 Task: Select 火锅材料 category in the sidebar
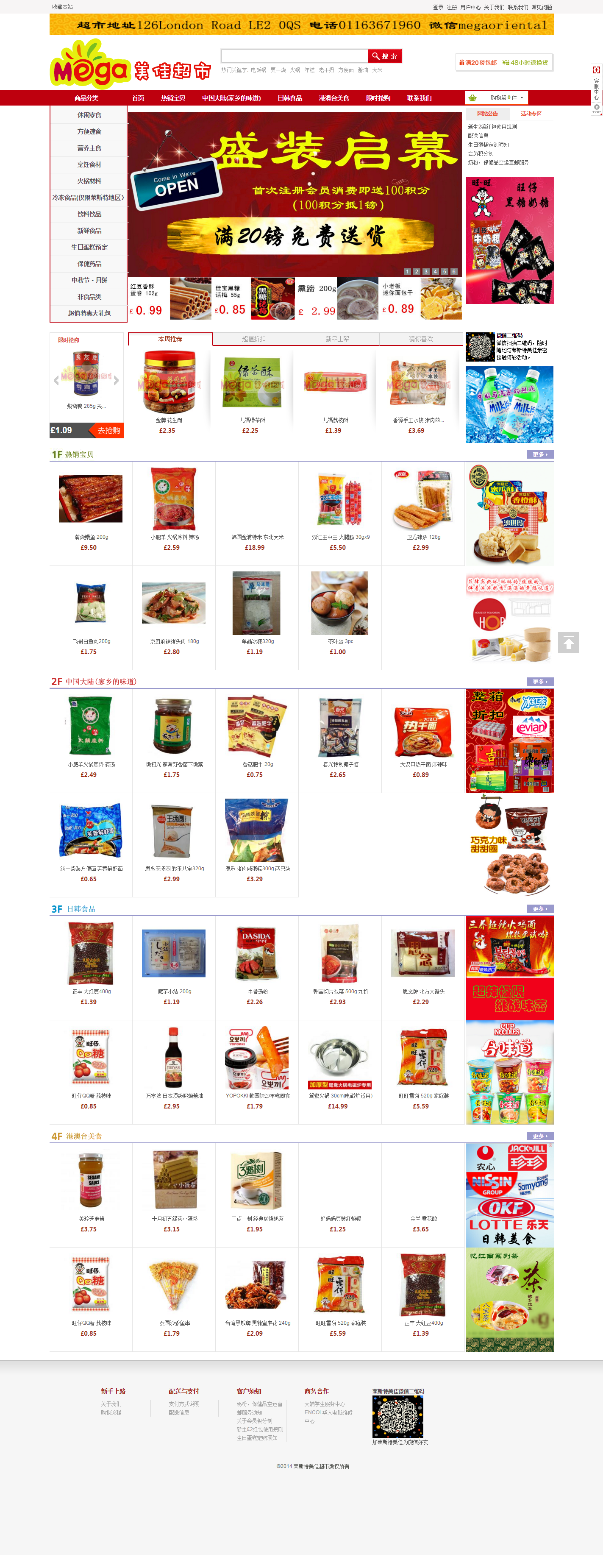click(89, 181)
